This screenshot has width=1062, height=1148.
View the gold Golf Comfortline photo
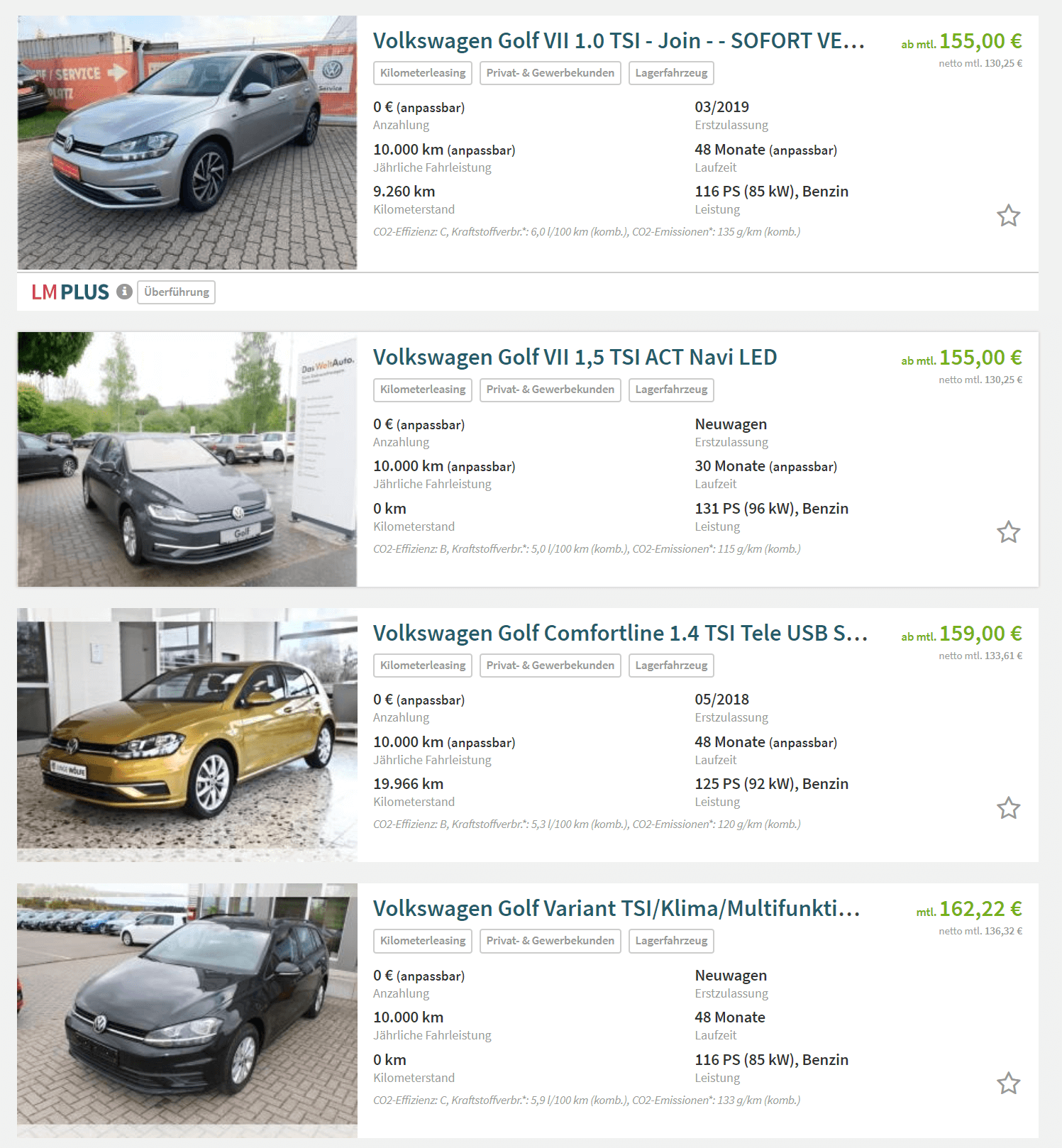point(187,734)
